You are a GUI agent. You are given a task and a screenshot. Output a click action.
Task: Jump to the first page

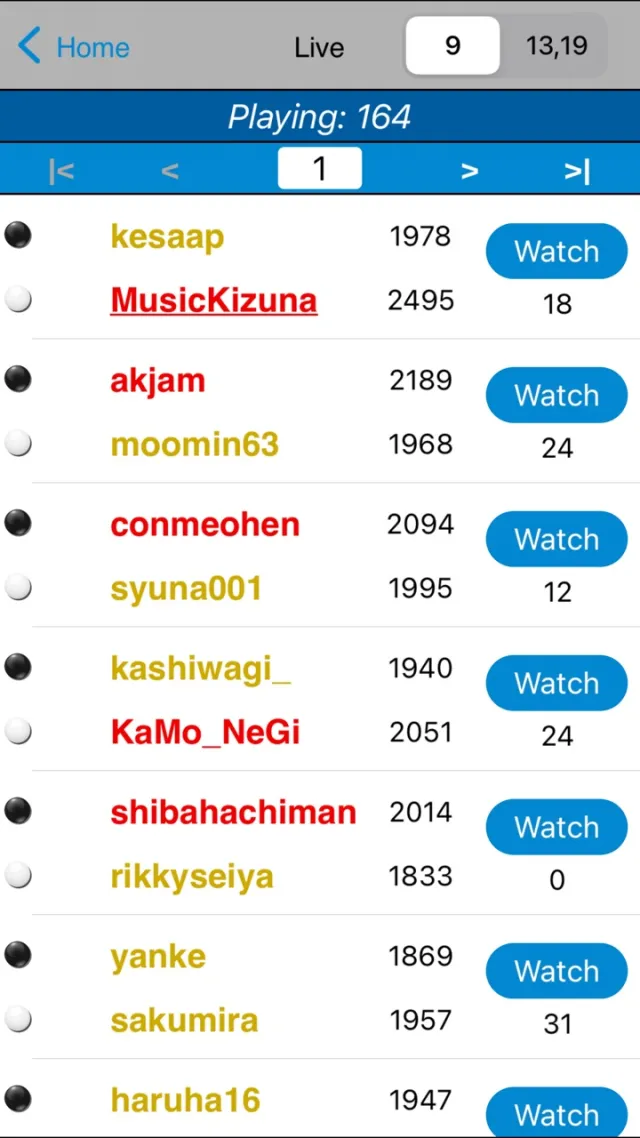(61, 171)
